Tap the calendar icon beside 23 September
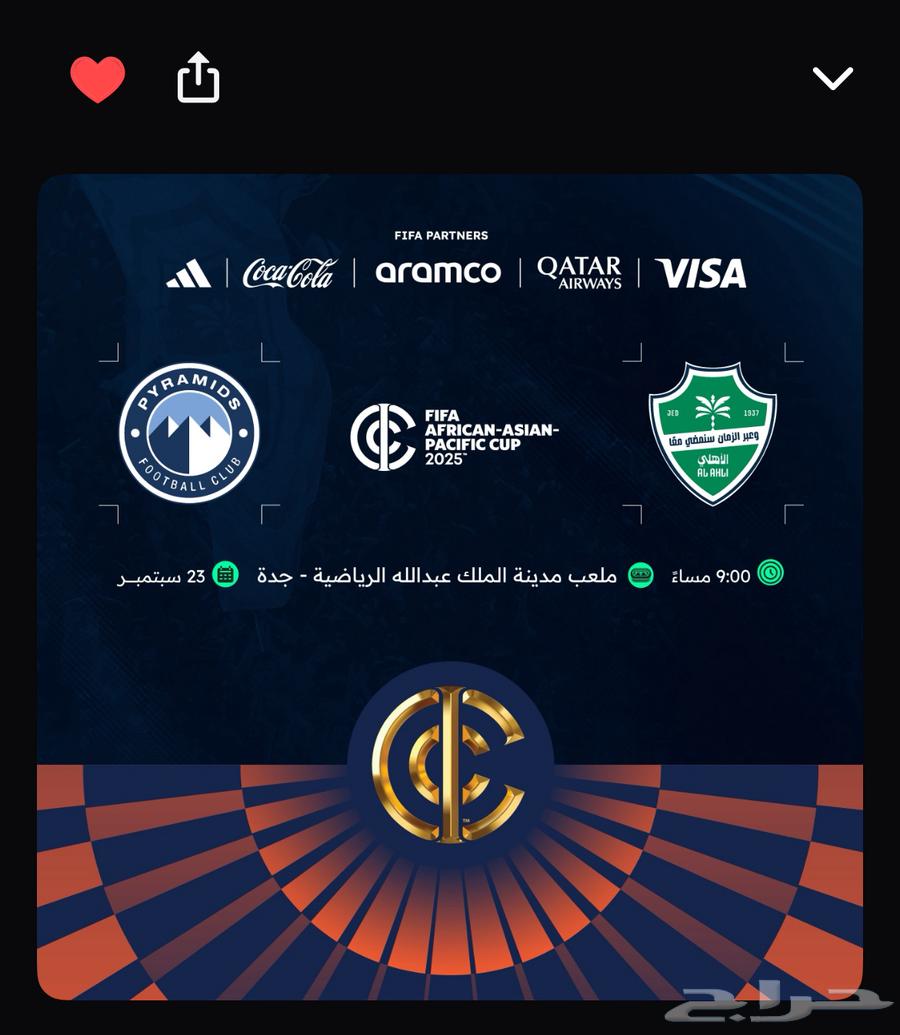The height and width of the screenshot is (1035, 900). 227,576
